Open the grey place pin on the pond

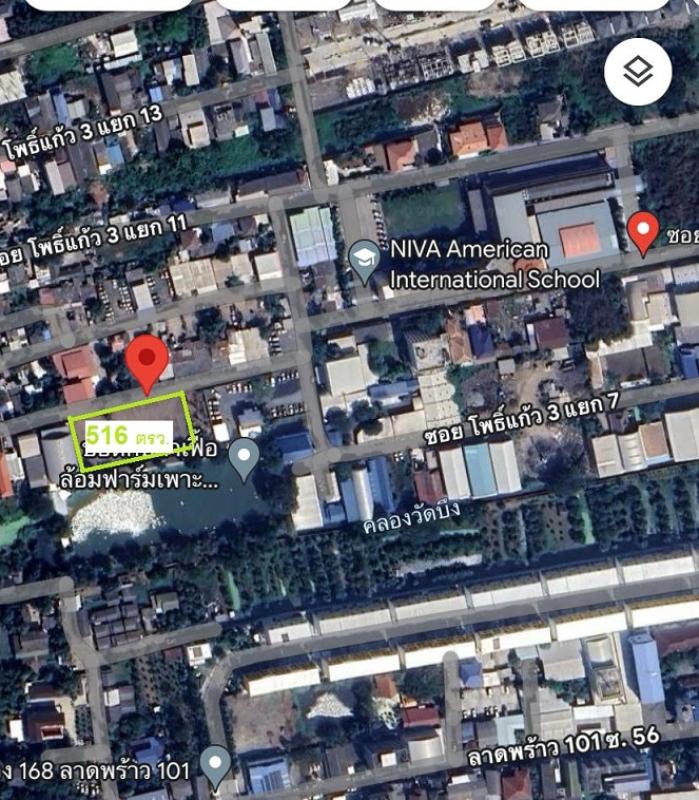244,458
